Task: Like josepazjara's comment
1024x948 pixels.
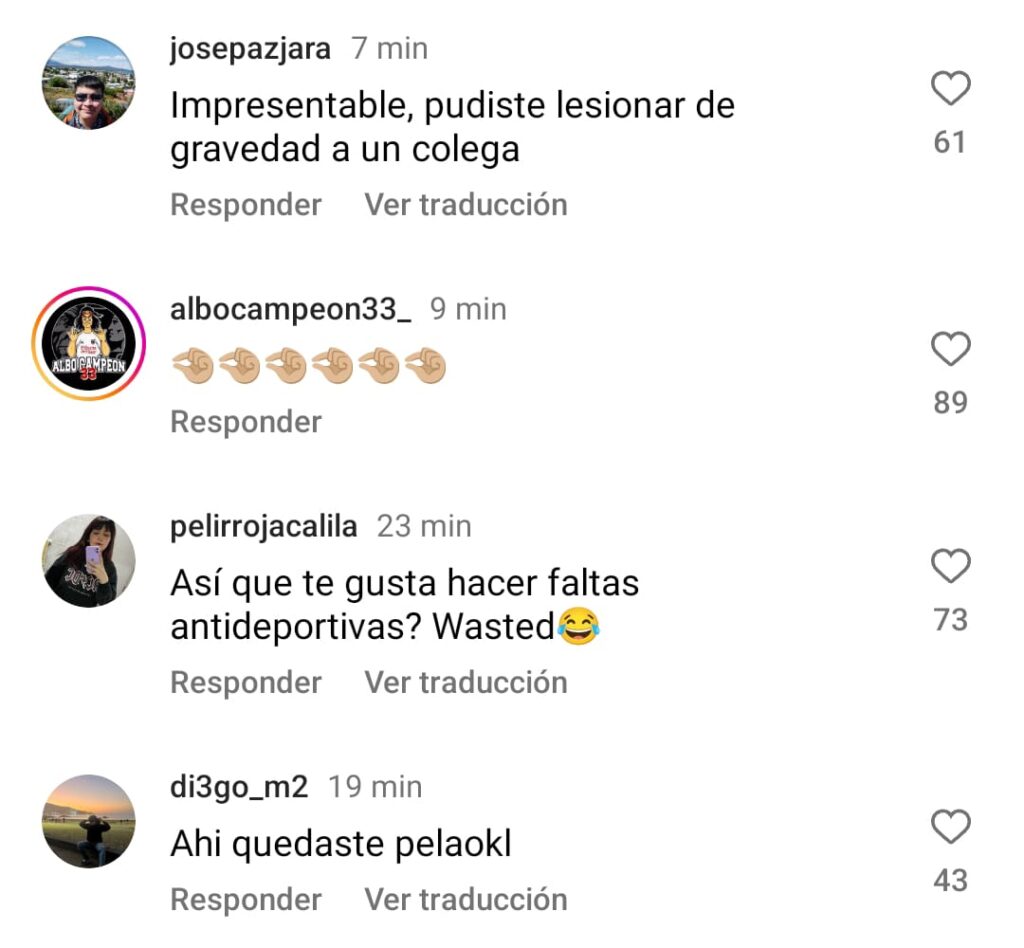Action: tap(950, 90)
